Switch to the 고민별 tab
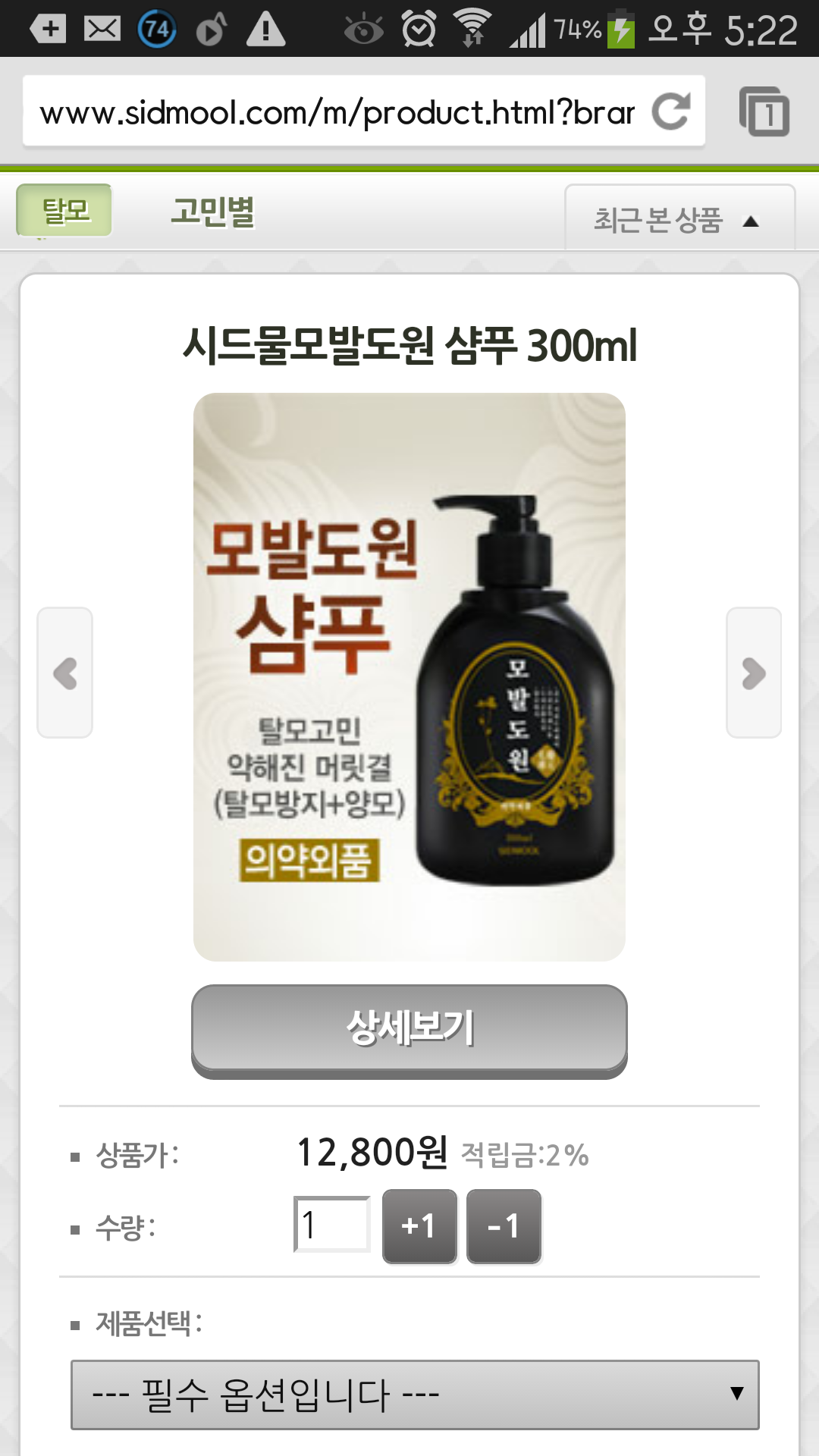 click(x=212, y=212)
